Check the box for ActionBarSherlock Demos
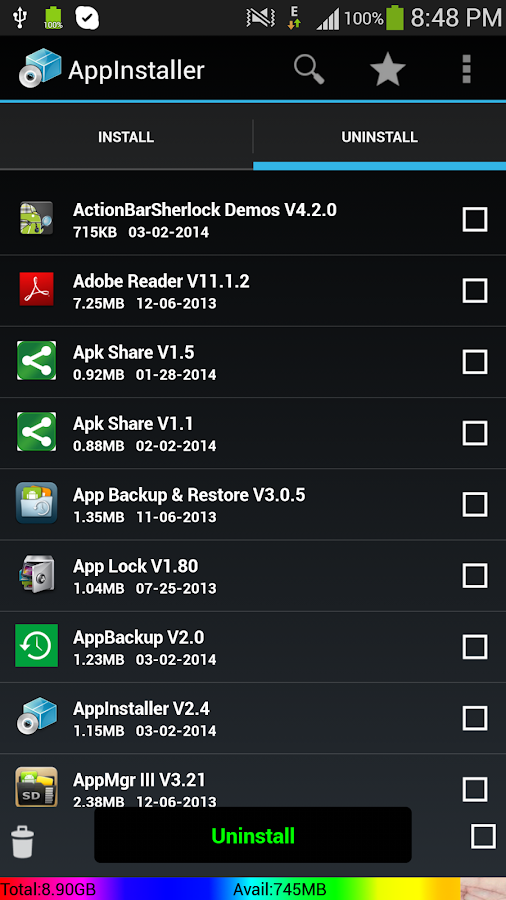This screenshot has width=506, height=900. point(475,220)
